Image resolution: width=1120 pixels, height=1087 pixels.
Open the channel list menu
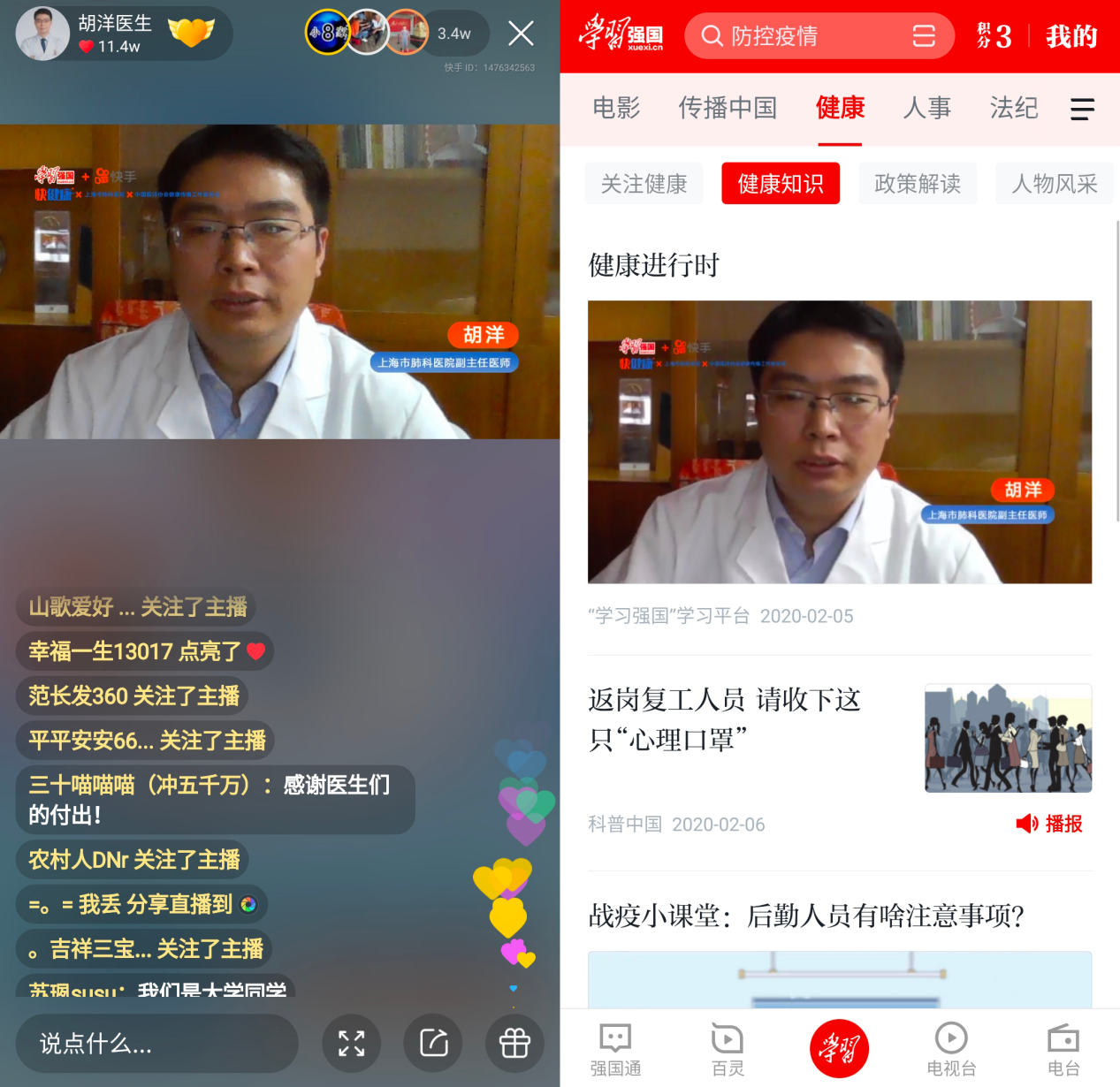point(1082,109)
